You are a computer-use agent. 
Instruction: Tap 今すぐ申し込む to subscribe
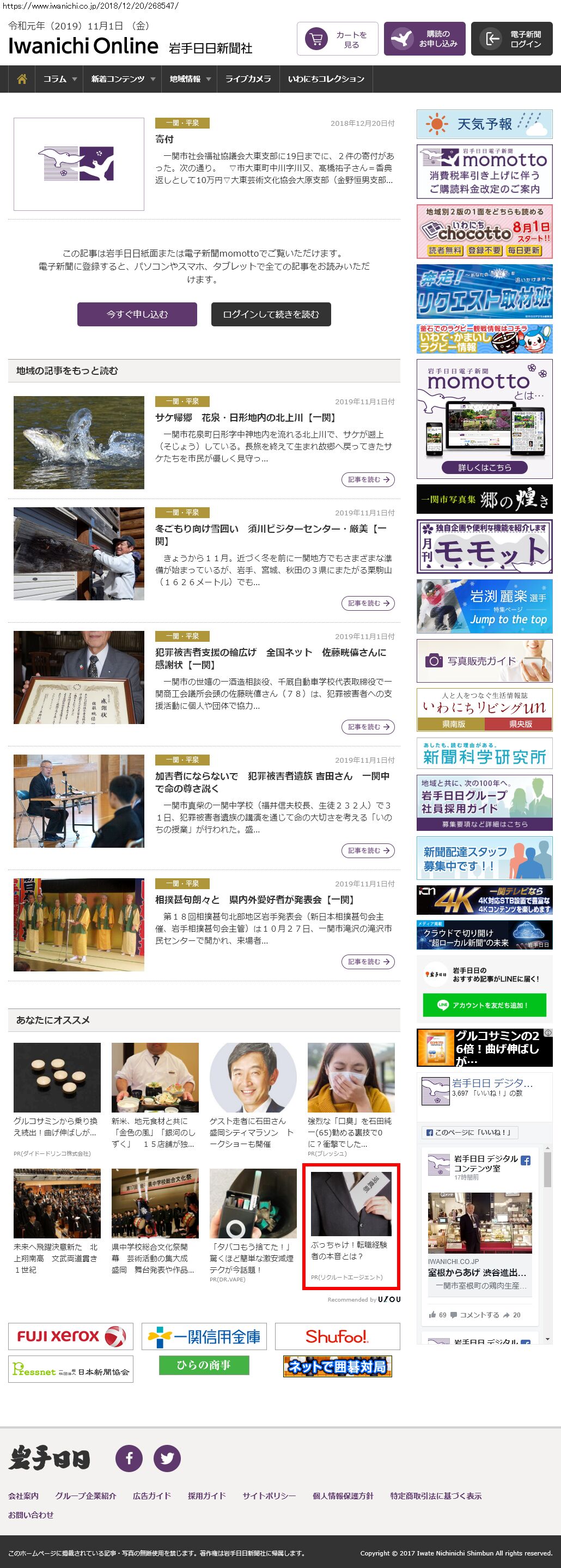(137, 314)
